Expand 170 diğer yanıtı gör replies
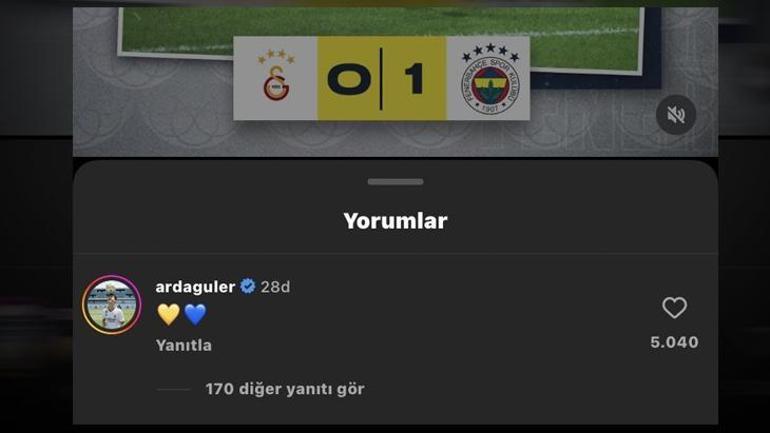This screenshot has height=433, width=770. [x=284, y=389]
